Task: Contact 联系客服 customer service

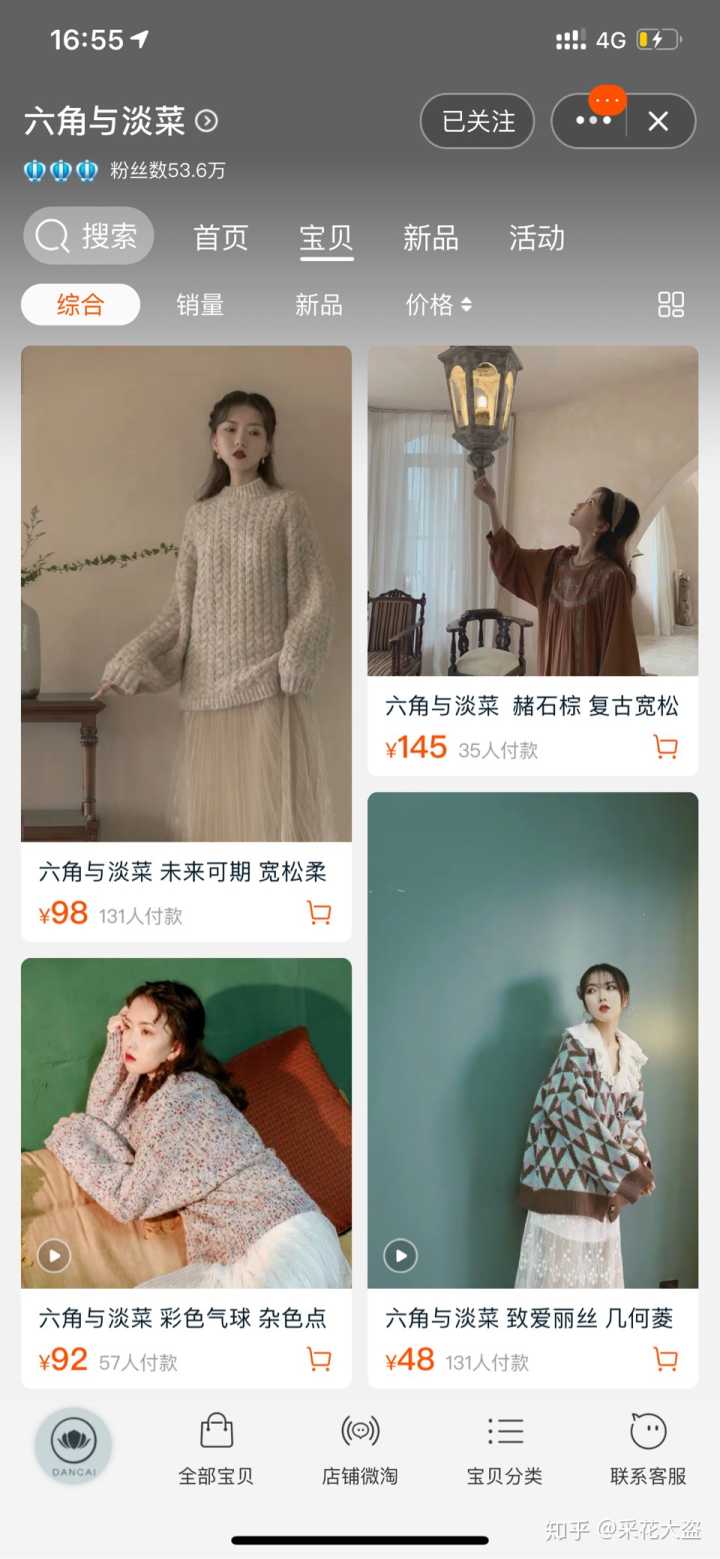Action: coord(648,1449)
